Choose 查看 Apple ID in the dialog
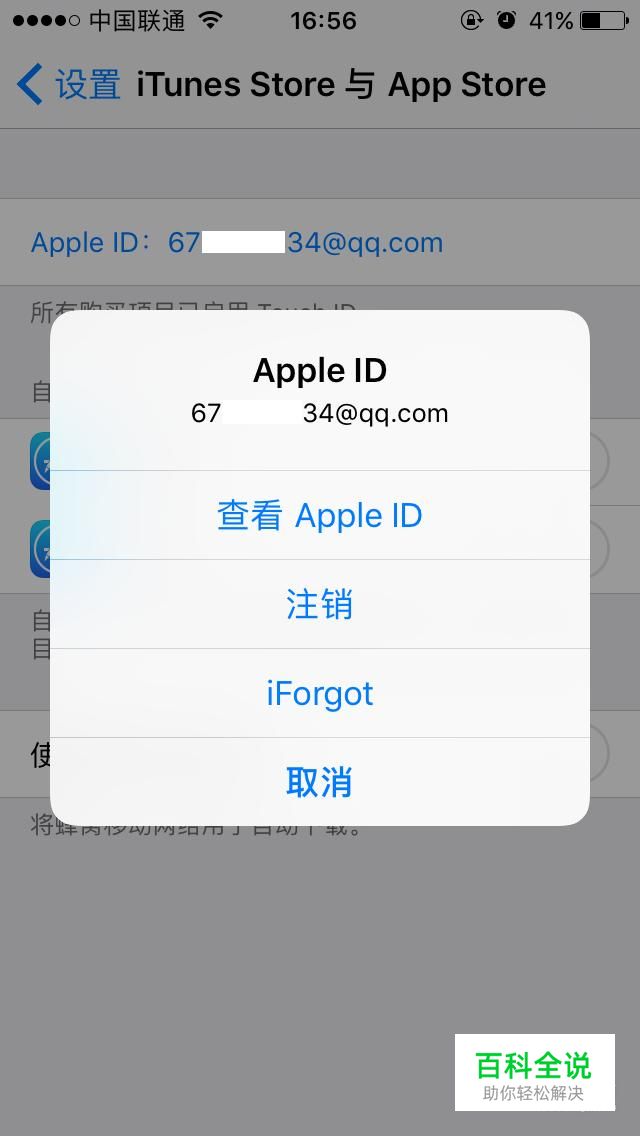Image resolution: width=640 pixels, height=1136 pixels. [x=320, y=515]
